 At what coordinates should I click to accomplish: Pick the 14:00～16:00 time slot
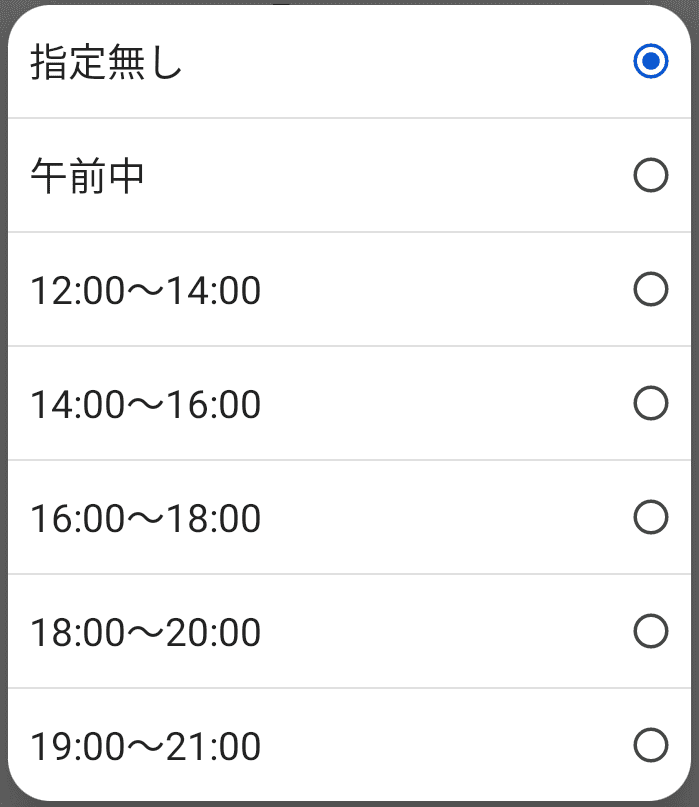(650, 404)
